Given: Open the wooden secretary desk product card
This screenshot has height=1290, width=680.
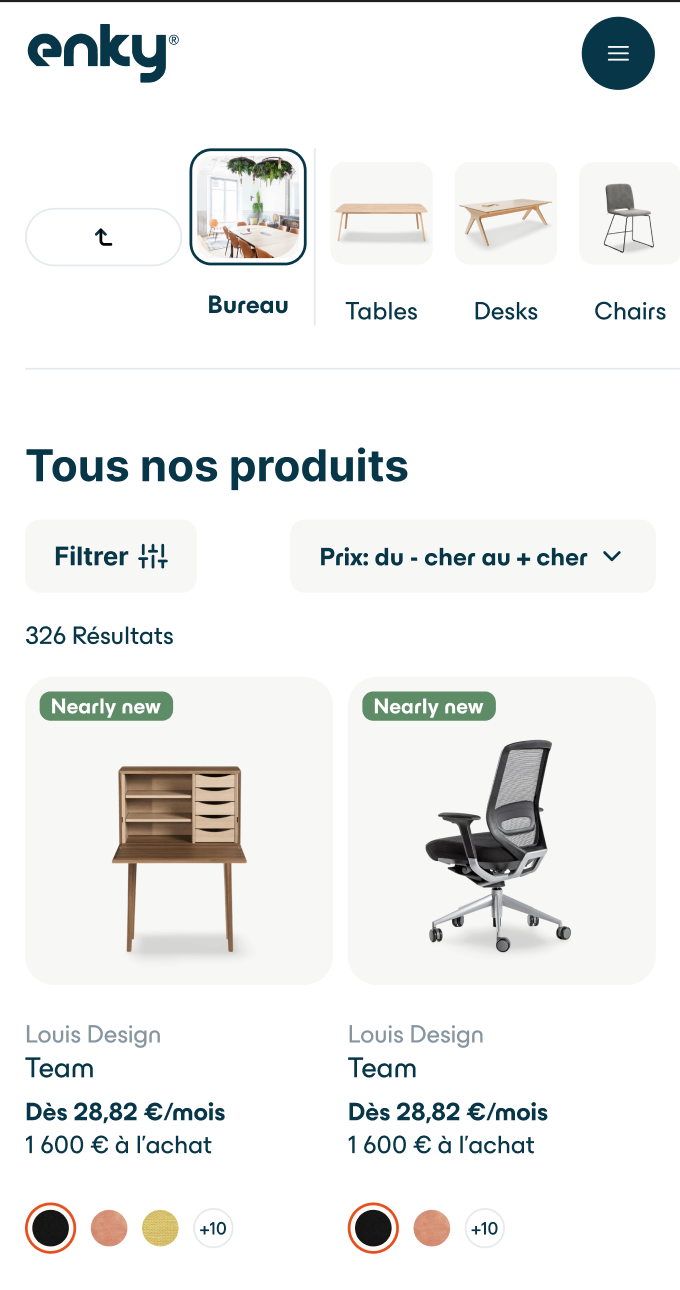Looking at the screenshot, I should (179, 831).
